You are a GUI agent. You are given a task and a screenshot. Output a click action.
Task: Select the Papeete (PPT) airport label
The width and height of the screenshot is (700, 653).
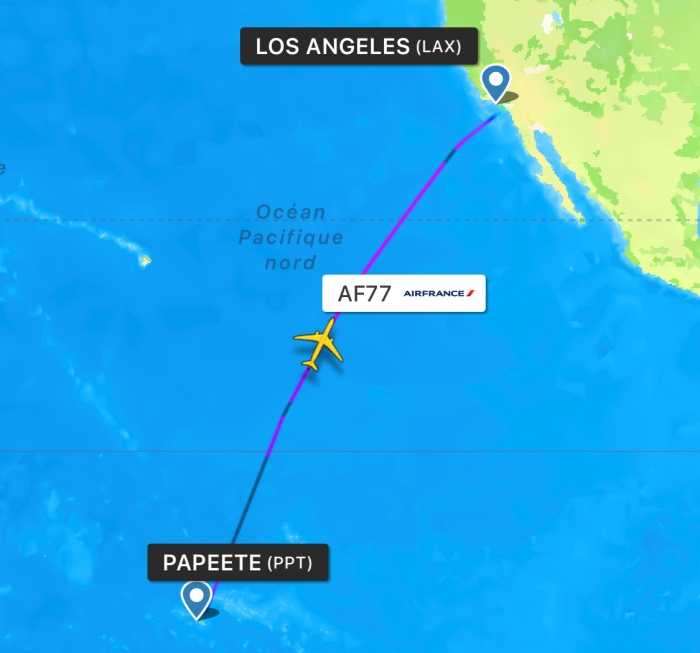(x=238, y=562)
